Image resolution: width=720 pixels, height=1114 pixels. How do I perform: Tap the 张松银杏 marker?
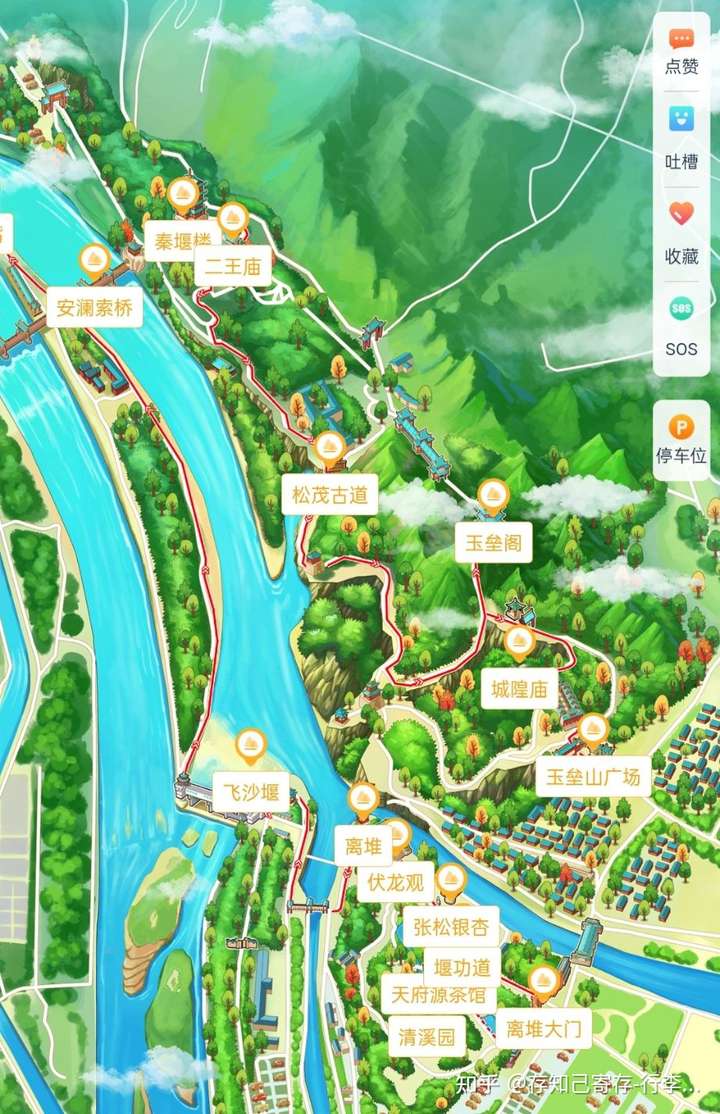(451, 928)
